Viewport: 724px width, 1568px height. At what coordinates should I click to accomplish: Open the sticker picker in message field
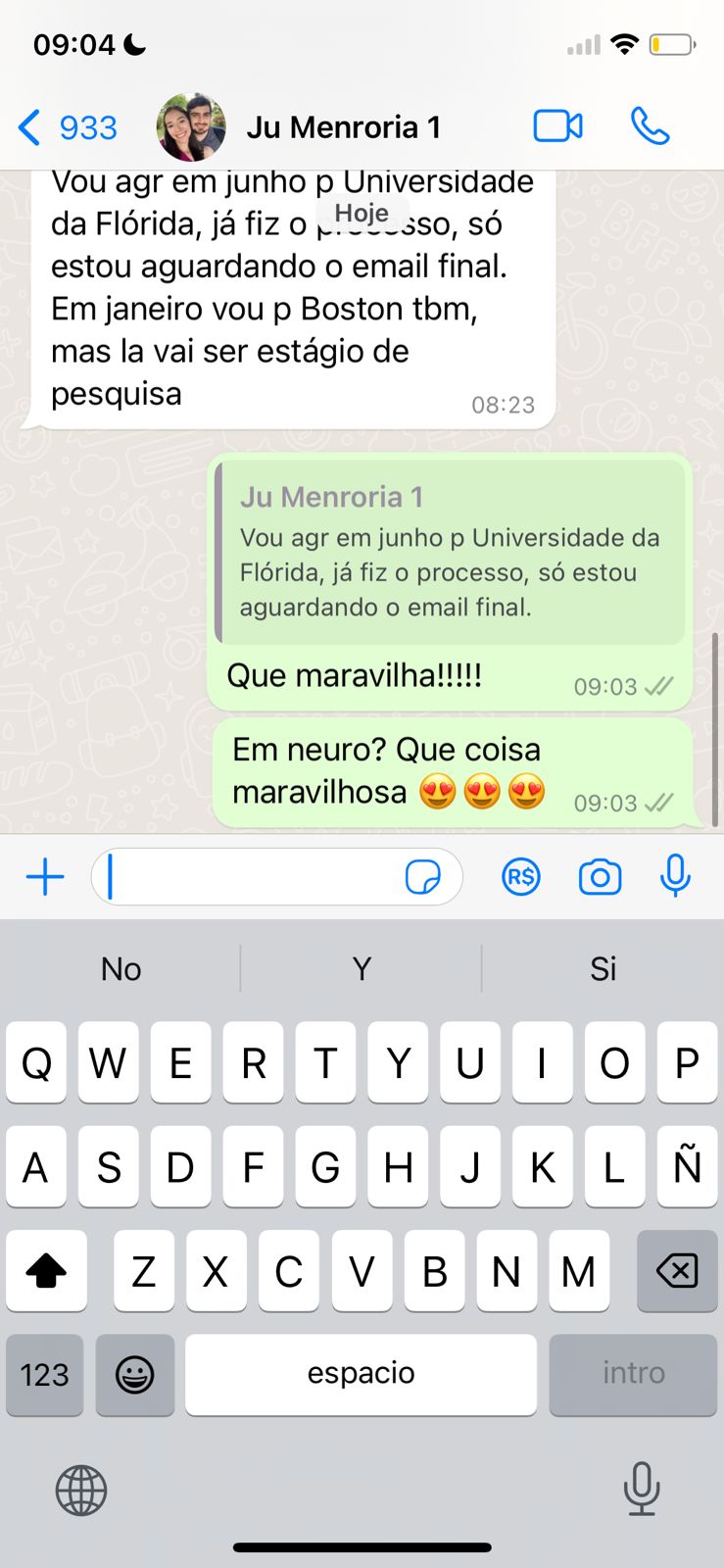coord(423,877)
